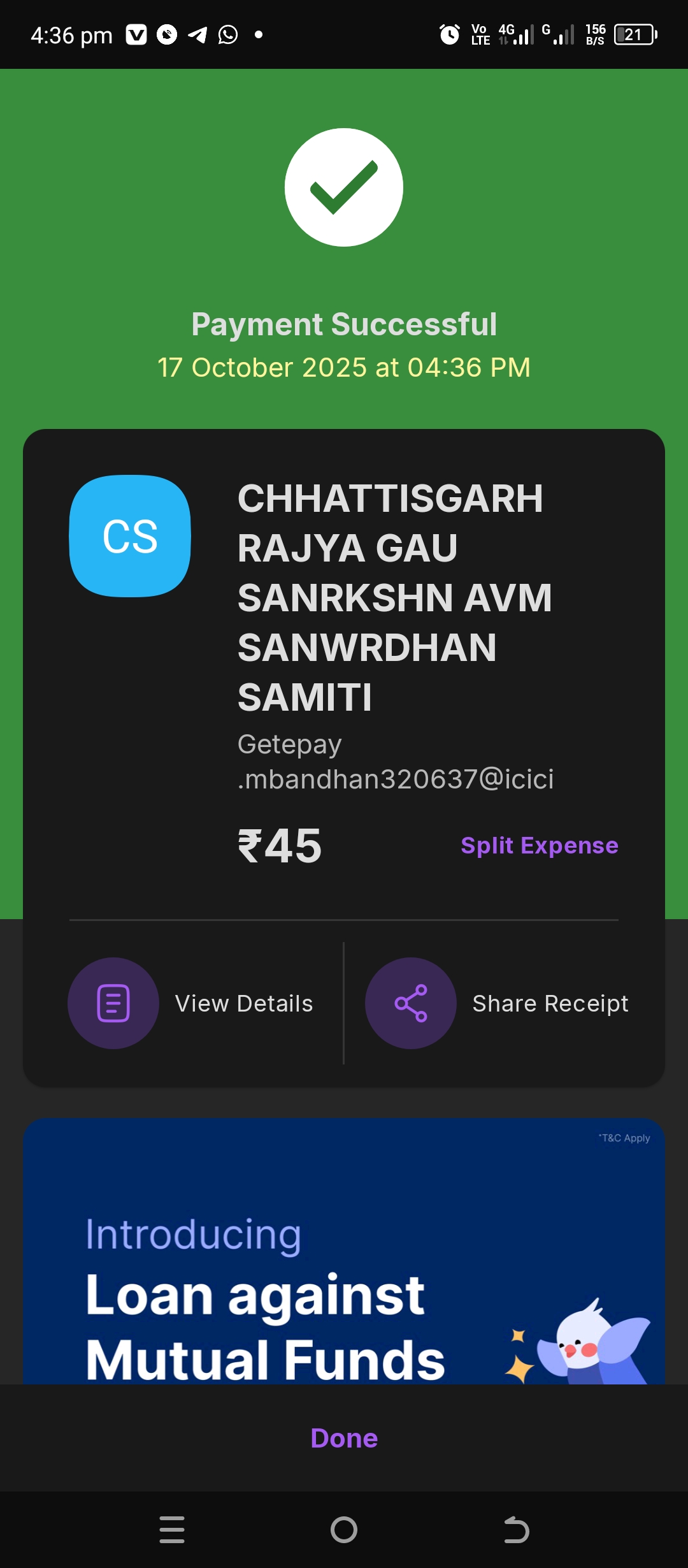Open View Details for this payment
Screen dimensions: 688x1568
pyautogui.click(x=191, y=1003)
